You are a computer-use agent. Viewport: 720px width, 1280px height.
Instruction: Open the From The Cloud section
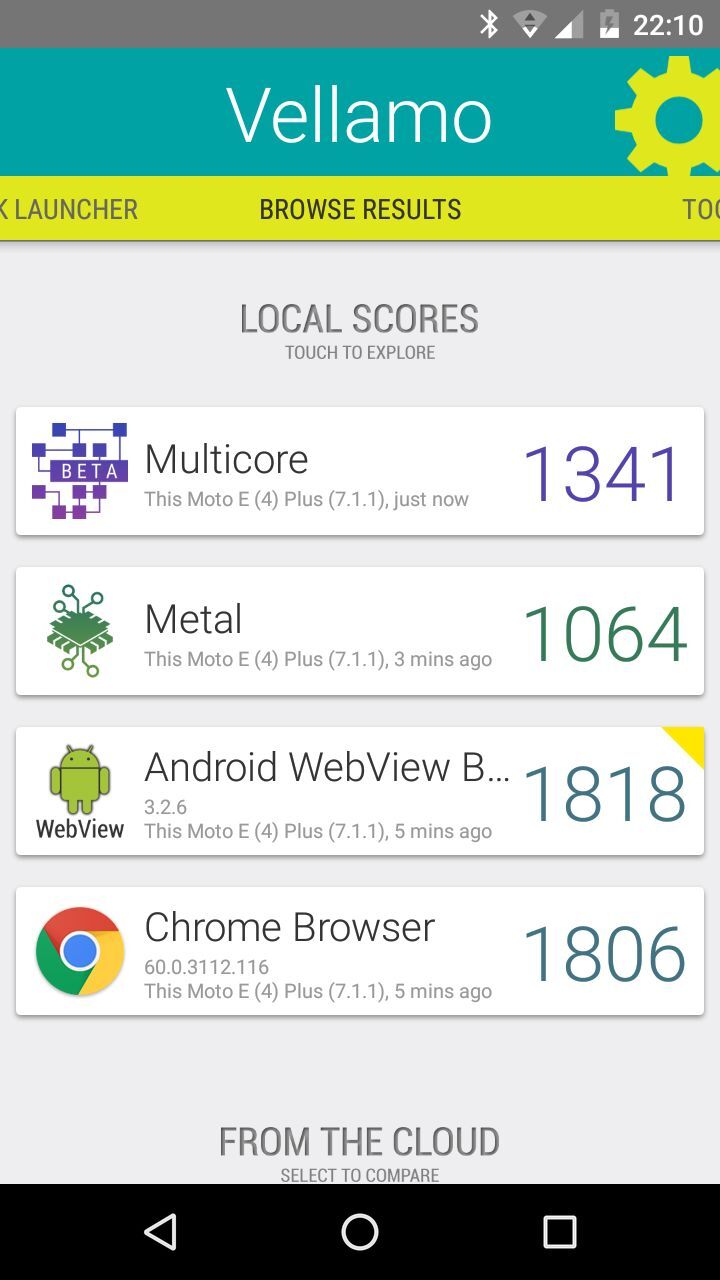(359, 1141)
